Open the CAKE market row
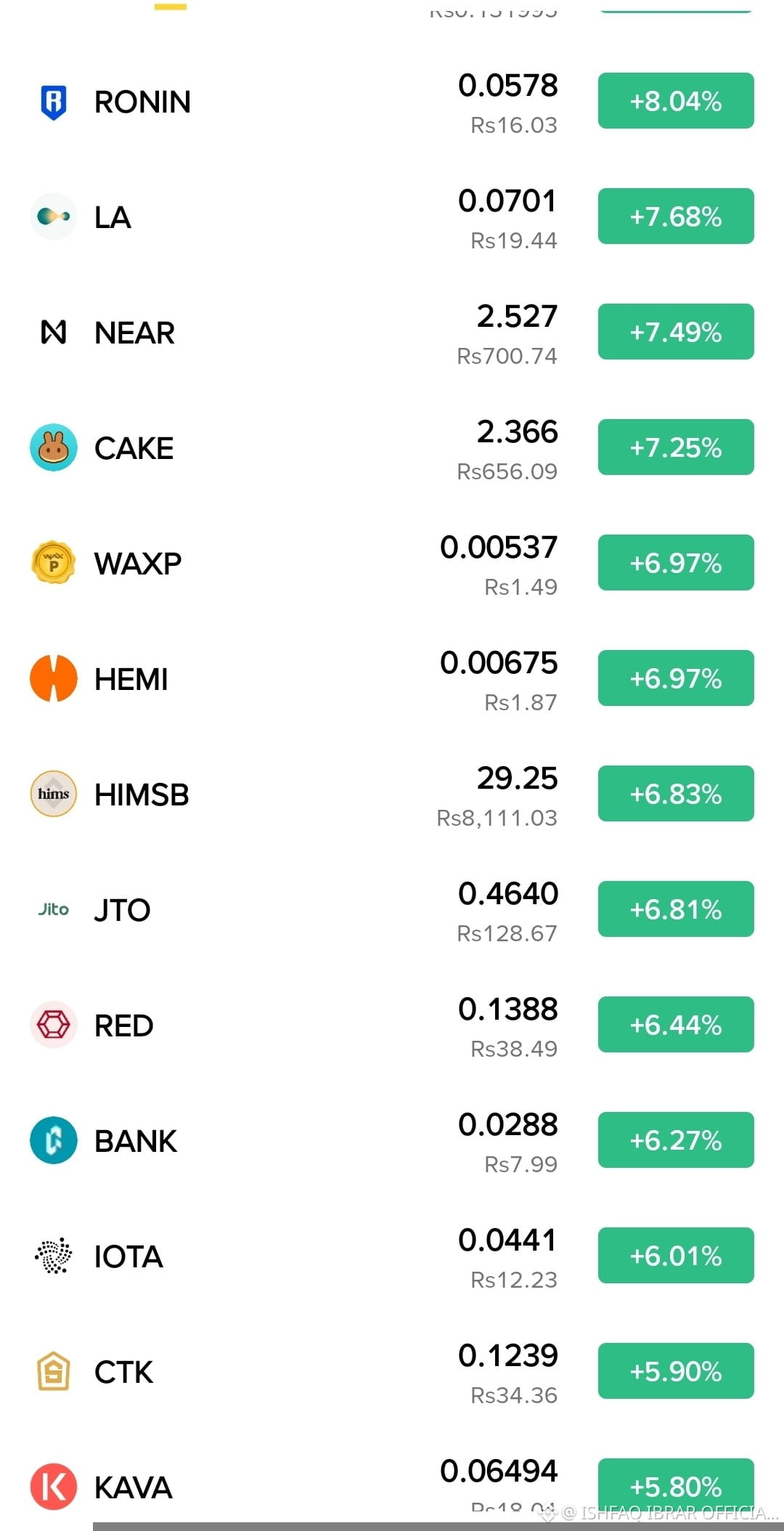The height and width of the screenshot is (1531, 784). 392,448
